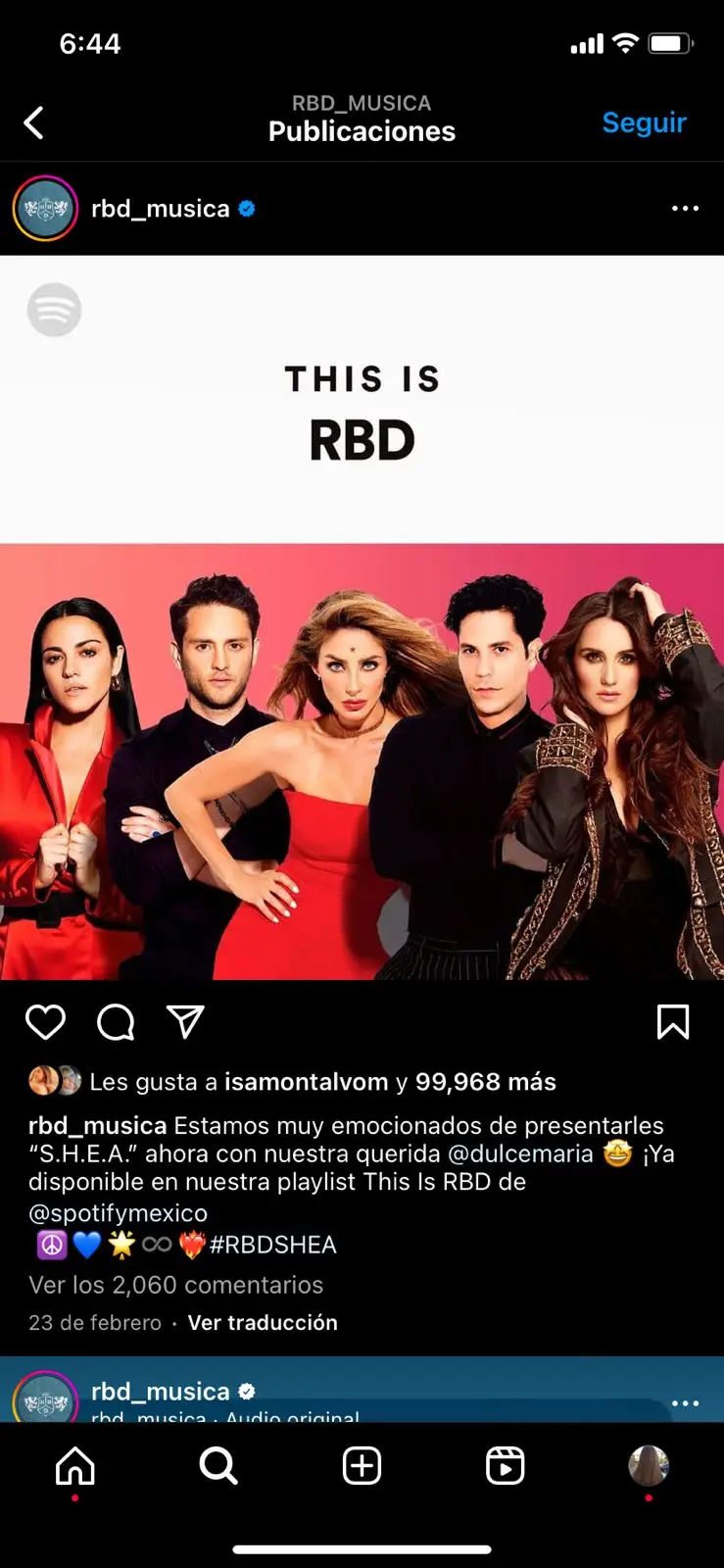The image size is (724, 1568).
Task: Save the post with the bookmark icon
Action: pos(672,1022)
